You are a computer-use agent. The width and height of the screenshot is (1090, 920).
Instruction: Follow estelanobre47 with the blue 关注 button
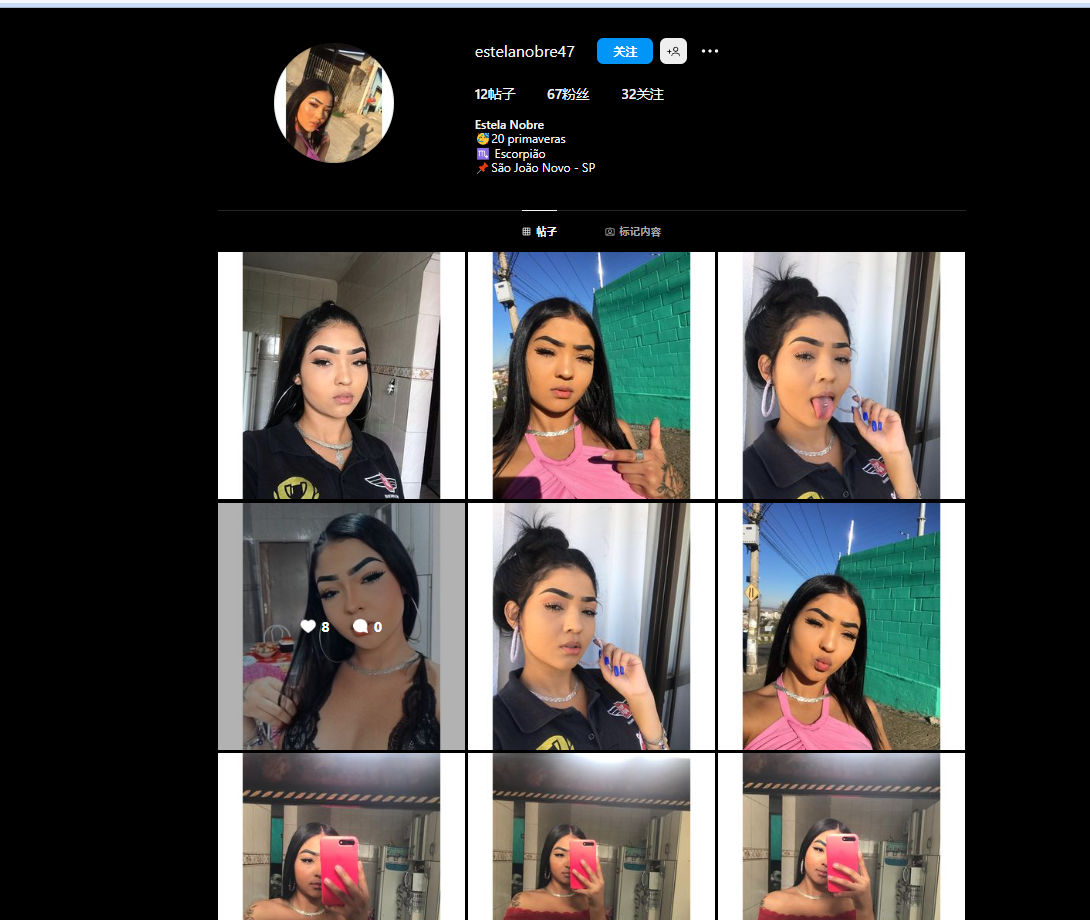pyautogui.click(x=624, y=51)
